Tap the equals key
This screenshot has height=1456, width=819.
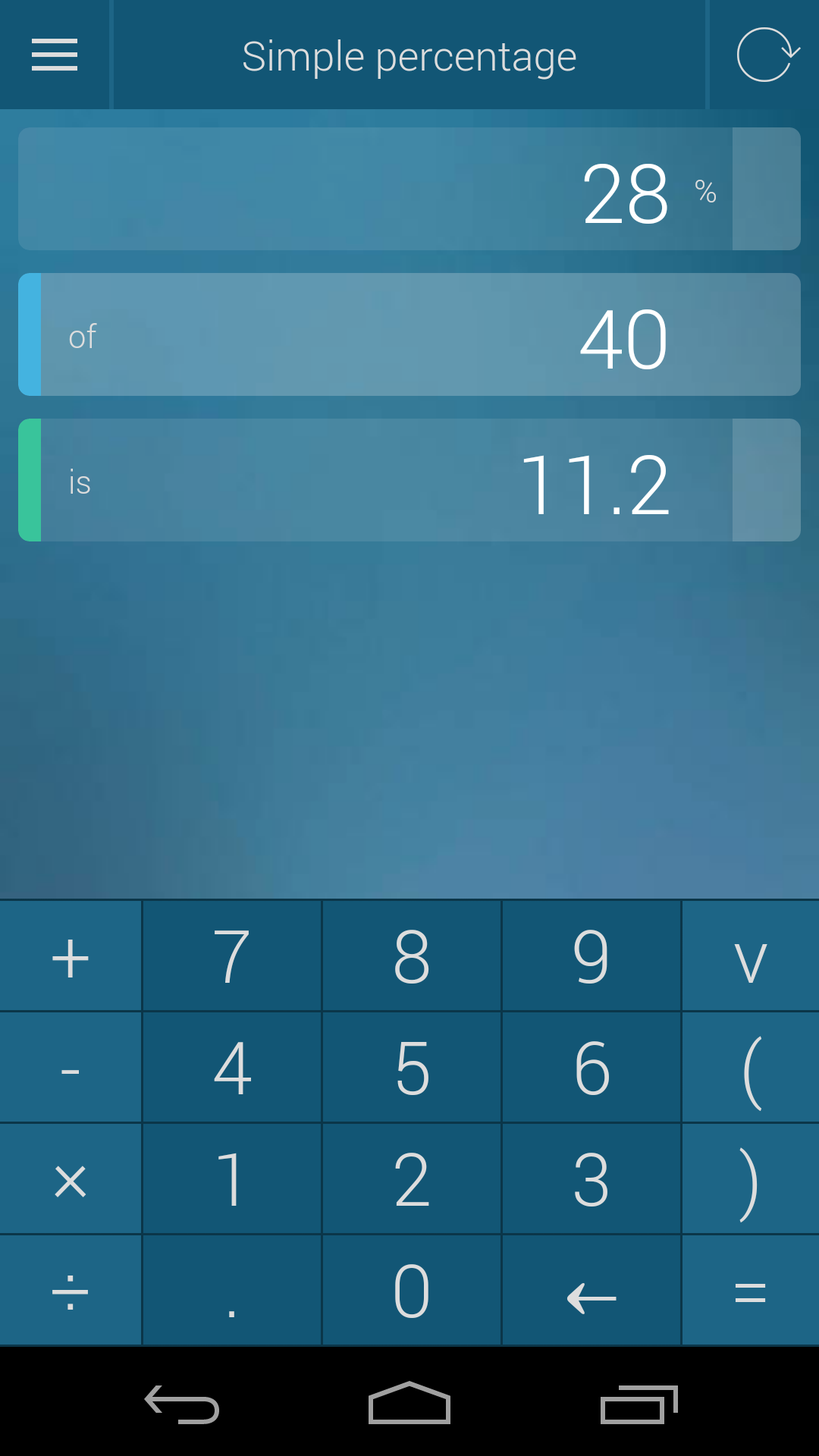(751, 1291)
